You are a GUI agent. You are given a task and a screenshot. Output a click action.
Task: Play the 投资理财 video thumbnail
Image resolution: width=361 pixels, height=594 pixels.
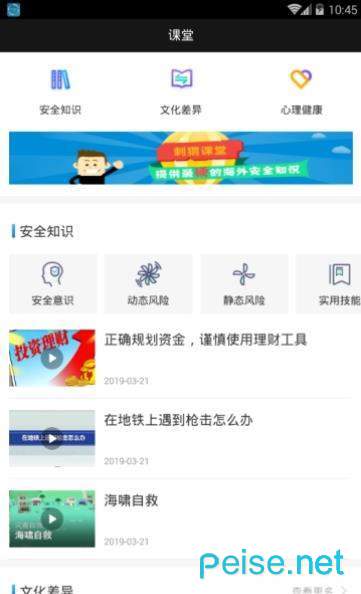click(52, 358)
